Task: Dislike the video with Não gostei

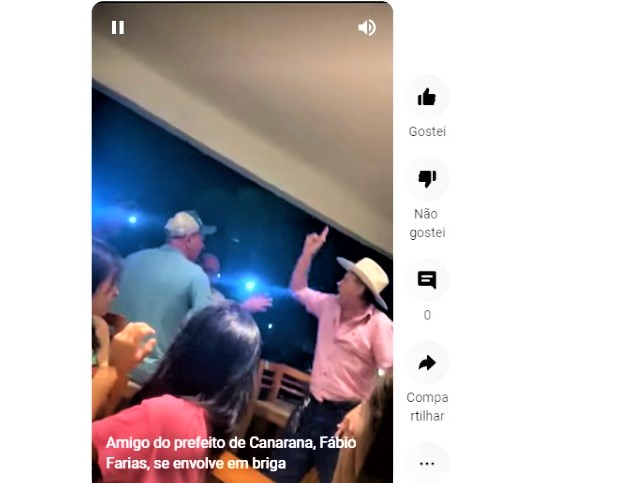Action: click(x=427, y=179)
